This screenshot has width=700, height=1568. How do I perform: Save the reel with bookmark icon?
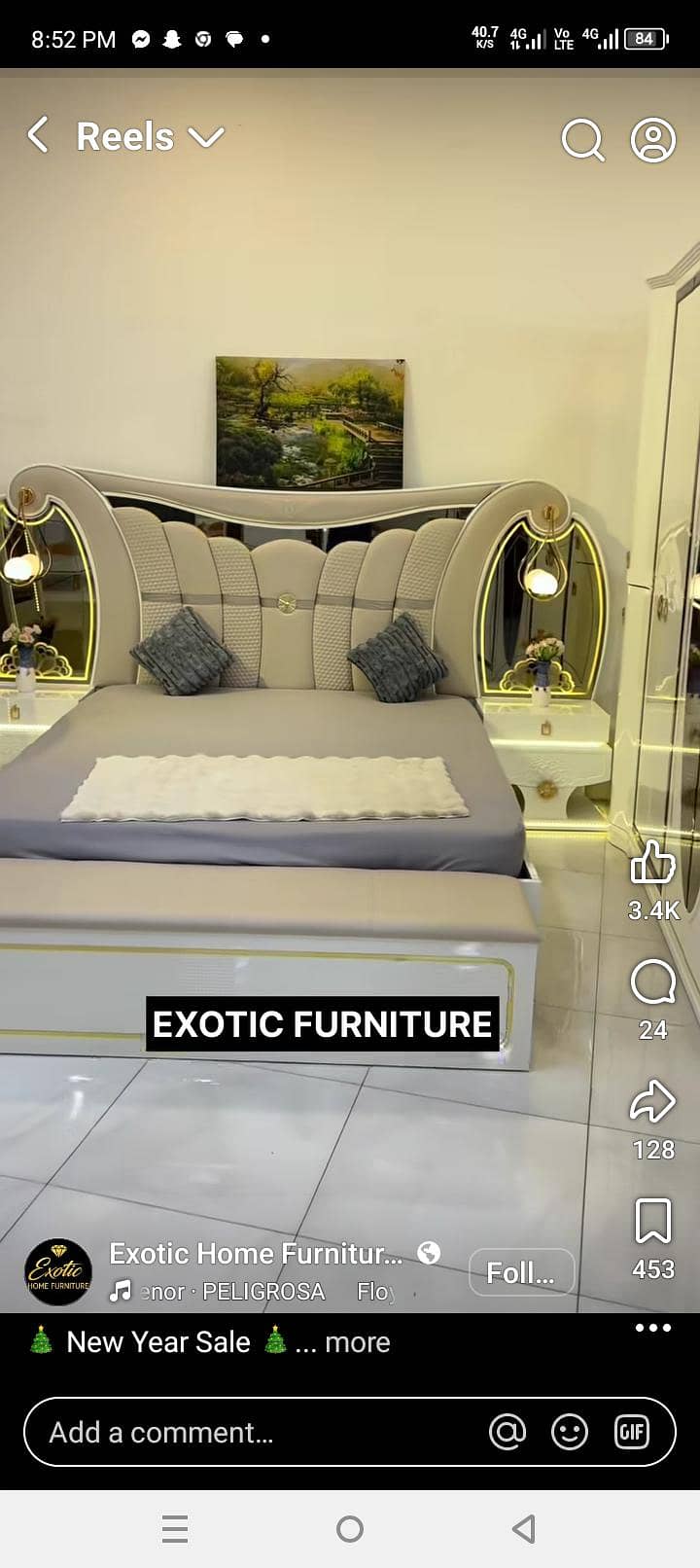click(x=653, y=1221)
